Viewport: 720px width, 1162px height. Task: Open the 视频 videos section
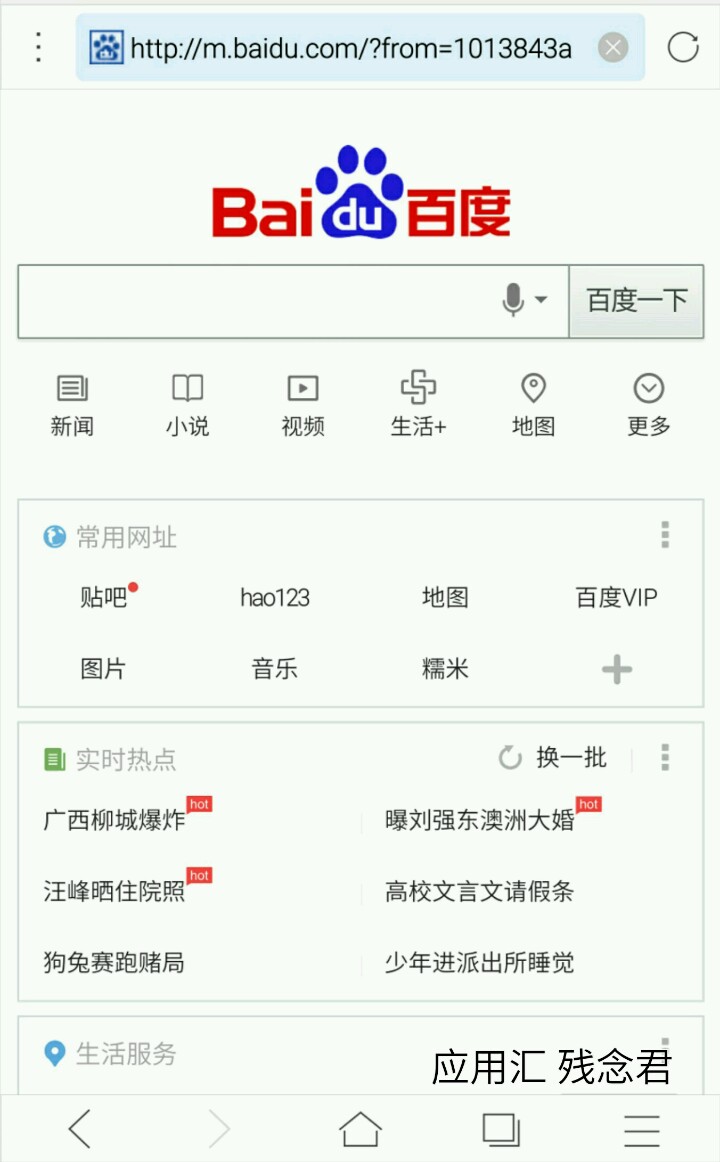click(x=302, y=406)
